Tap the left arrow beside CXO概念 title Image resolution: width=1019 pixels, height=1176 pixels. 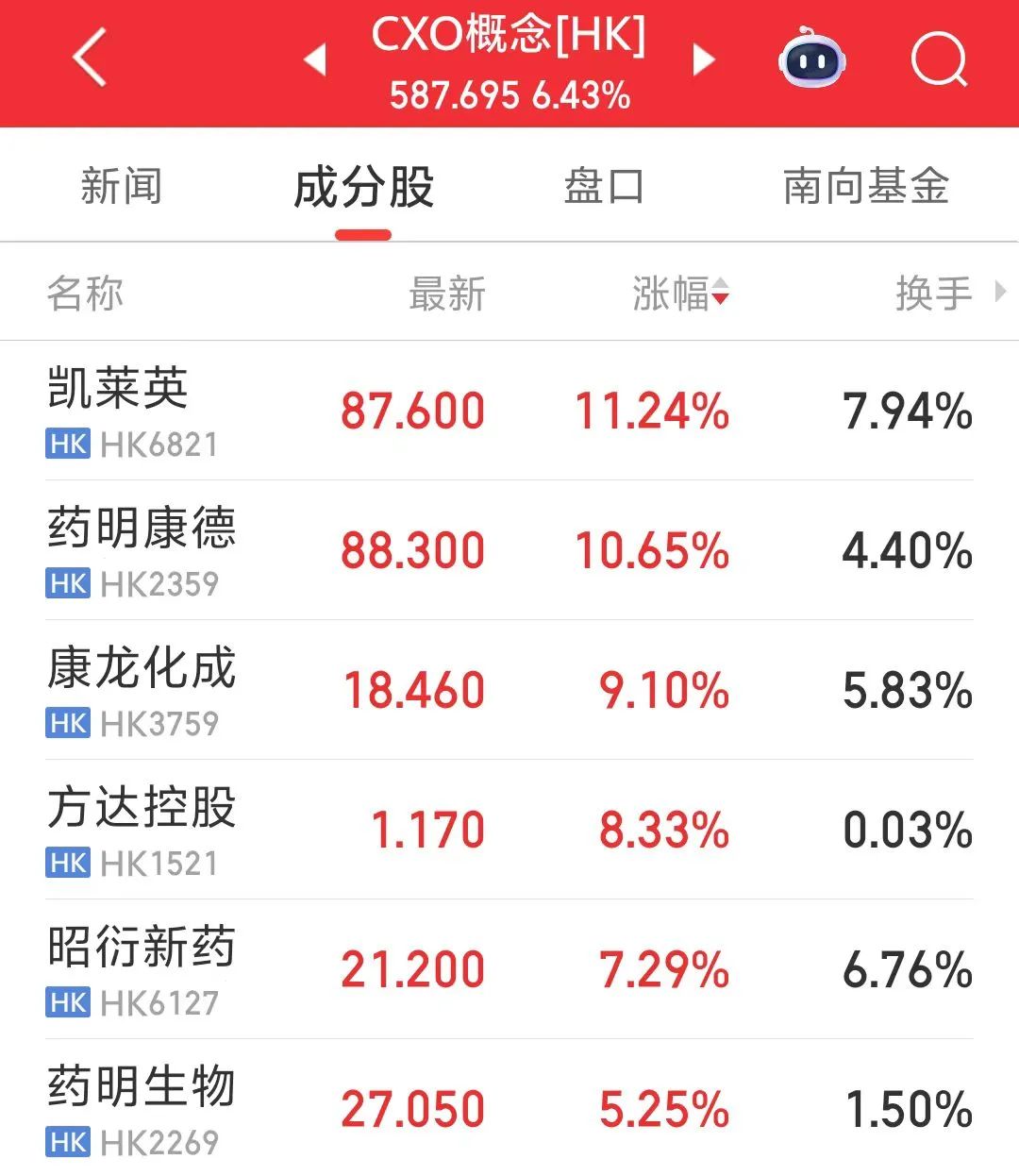(318, 59)
